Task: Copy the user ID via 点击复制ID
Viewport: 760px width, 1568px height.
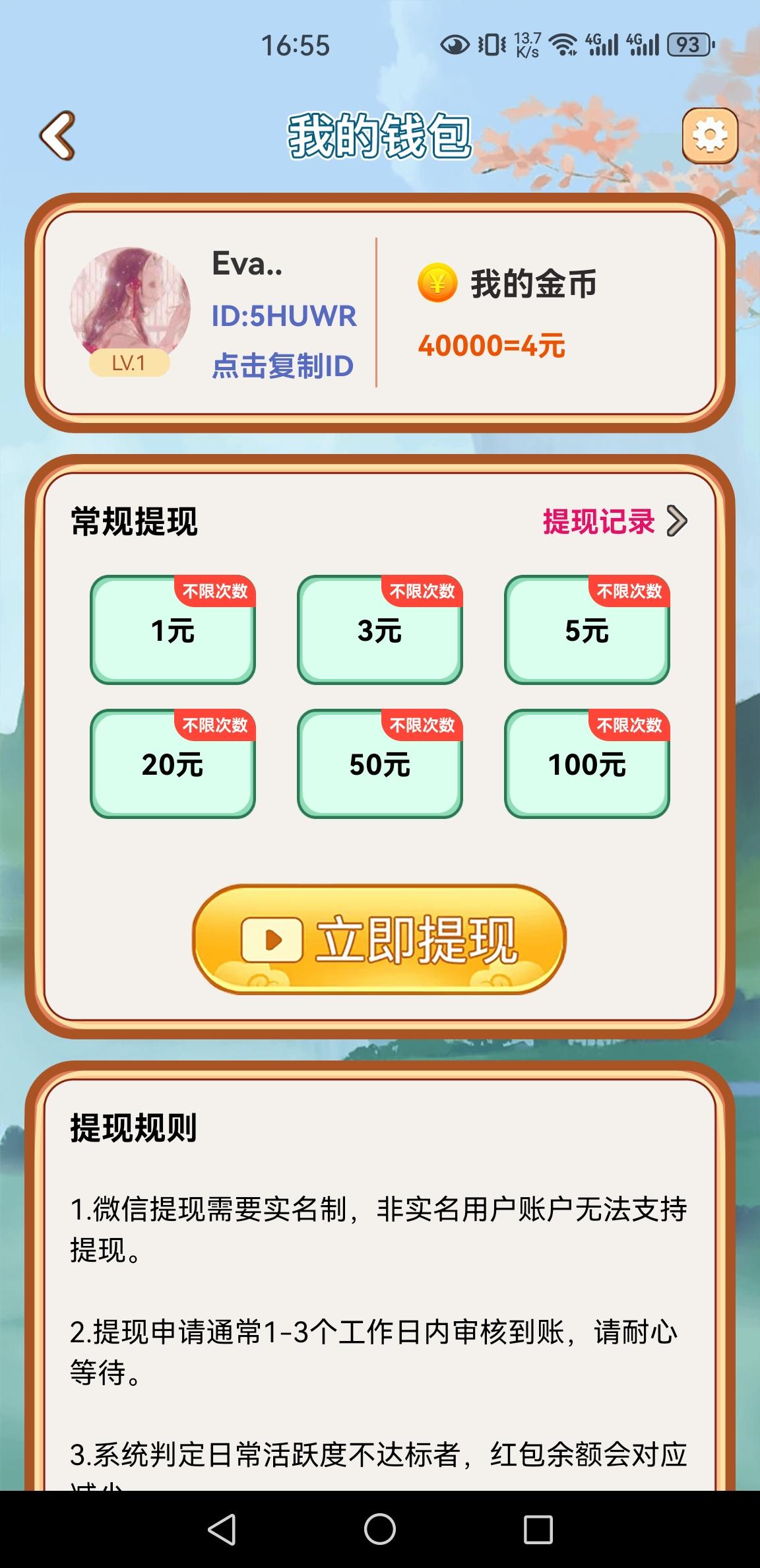Action: click(x=282, y=366)
